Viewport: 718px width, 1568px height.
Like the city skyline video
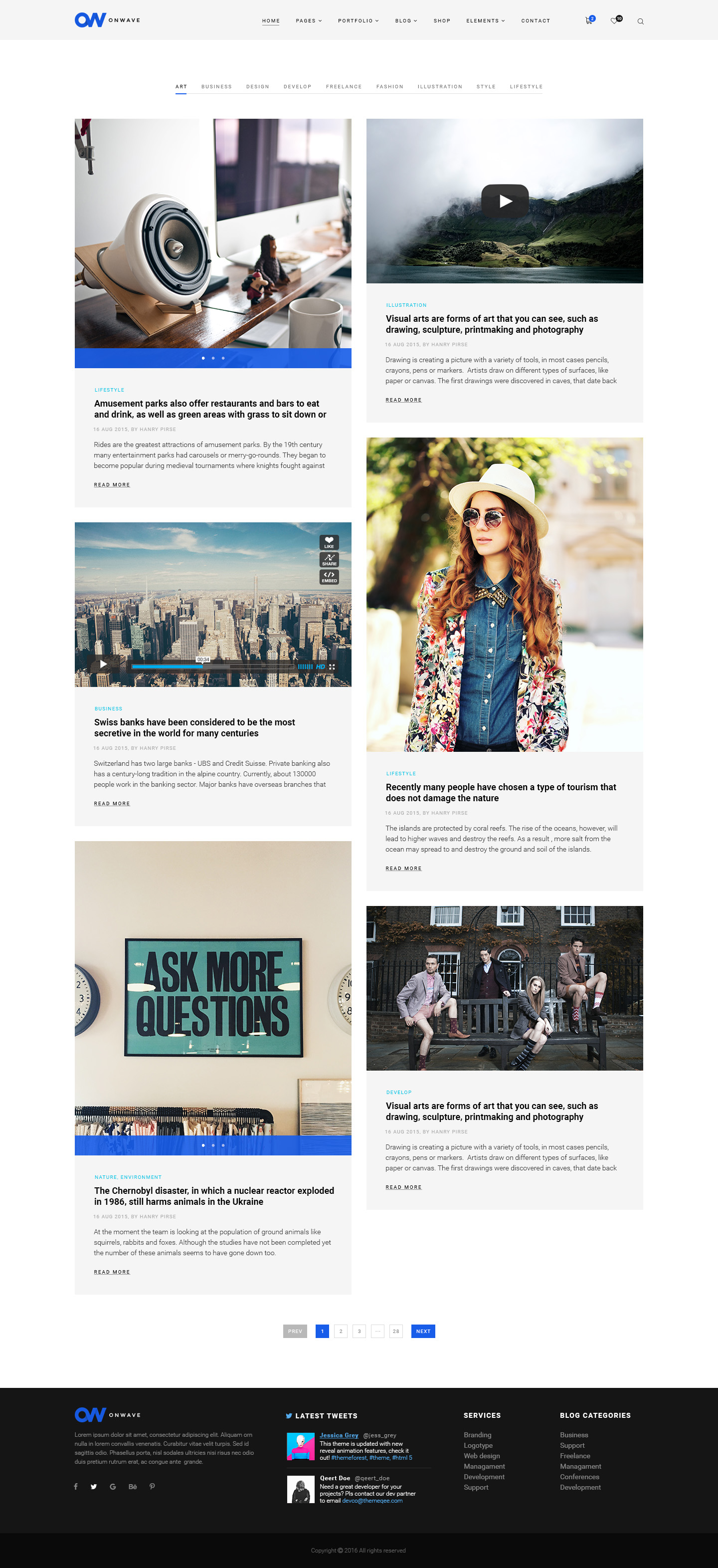click(x=329, y=542)
